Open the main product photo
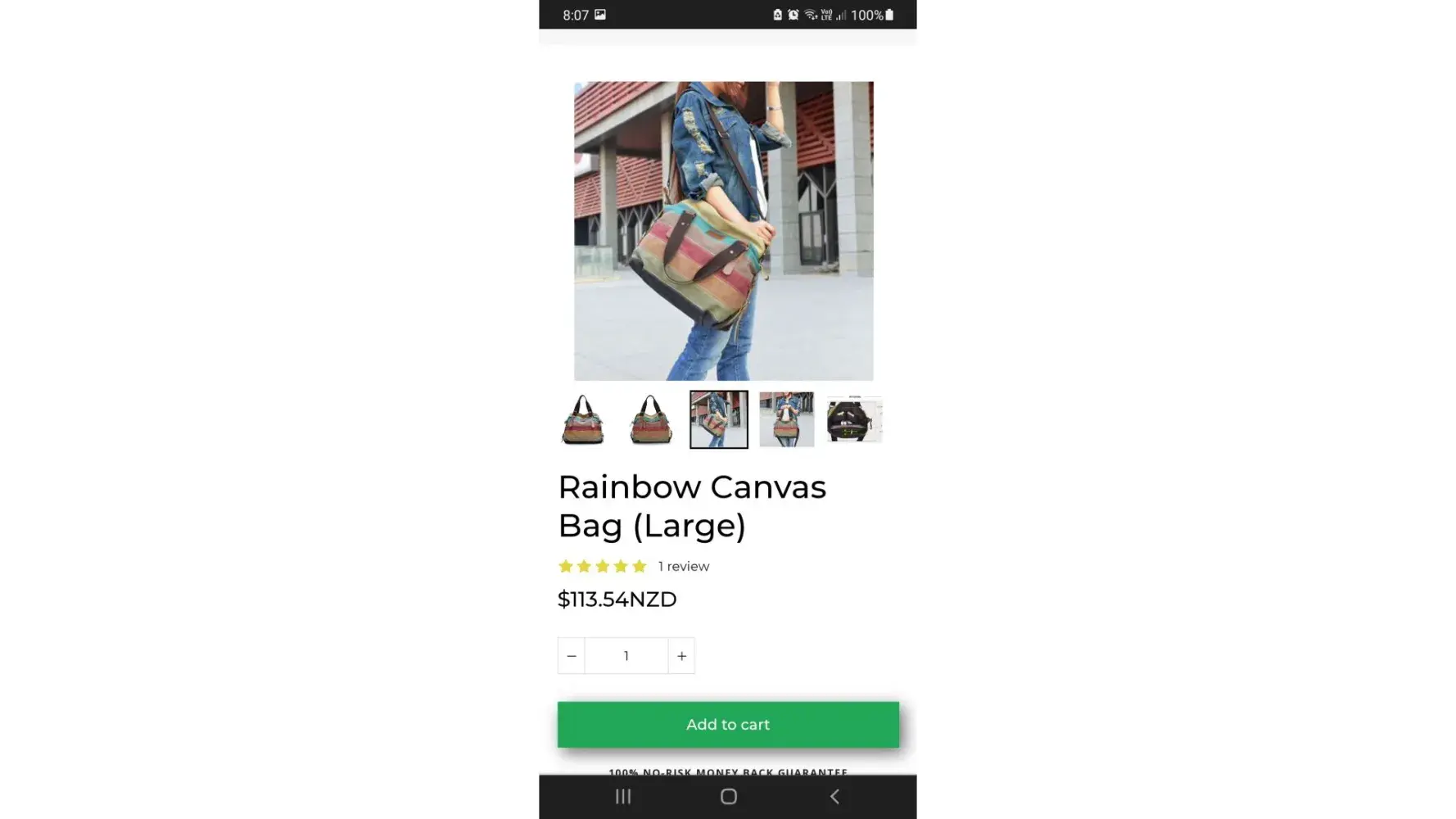The height and width of the screenshot is (819, 1456). (x=723, y=231)
